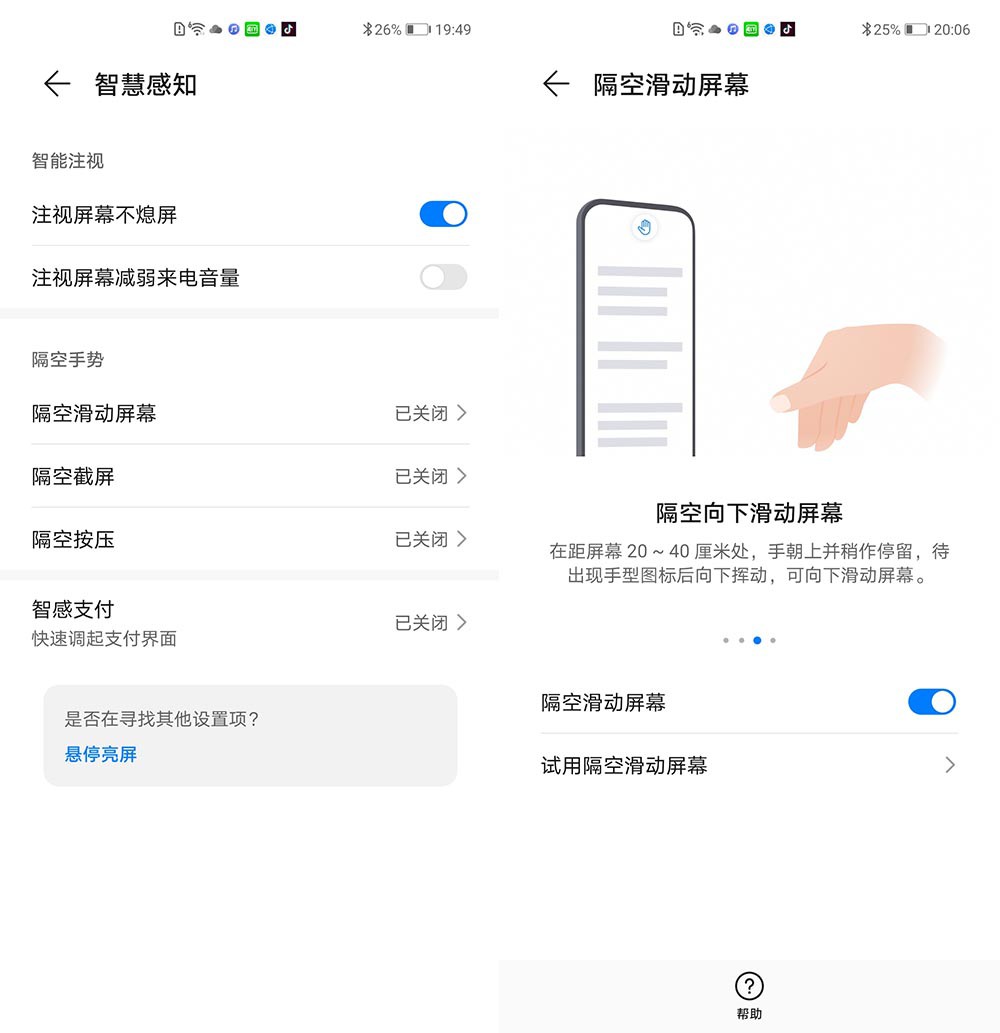Disable the 隔空滑动屏幕 switch
This screenshot has width=1000, height=1033.
(931, 702)
